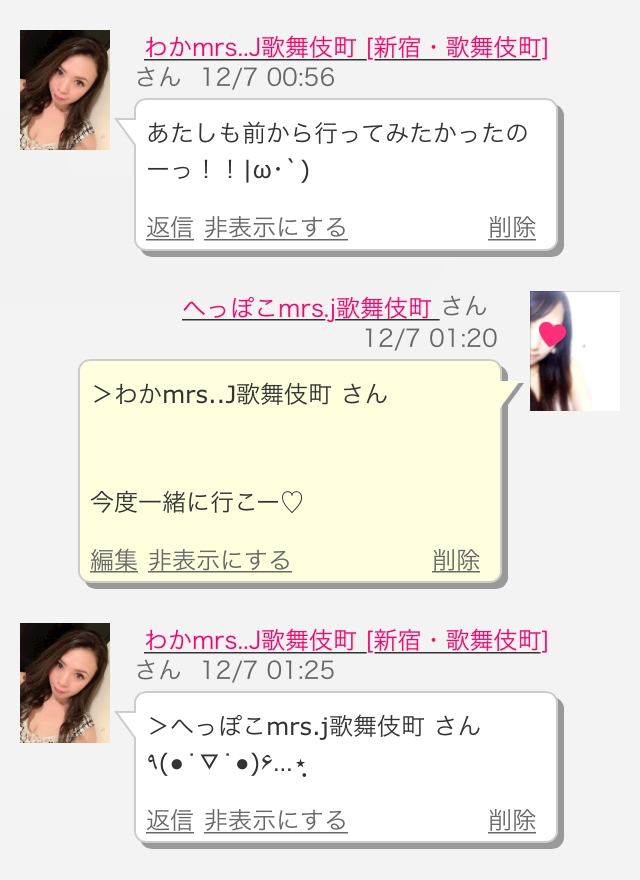Hide (非表示にする) the 12/7 01:25 comment
Viewport: 640px width, 880px height.
275,821
